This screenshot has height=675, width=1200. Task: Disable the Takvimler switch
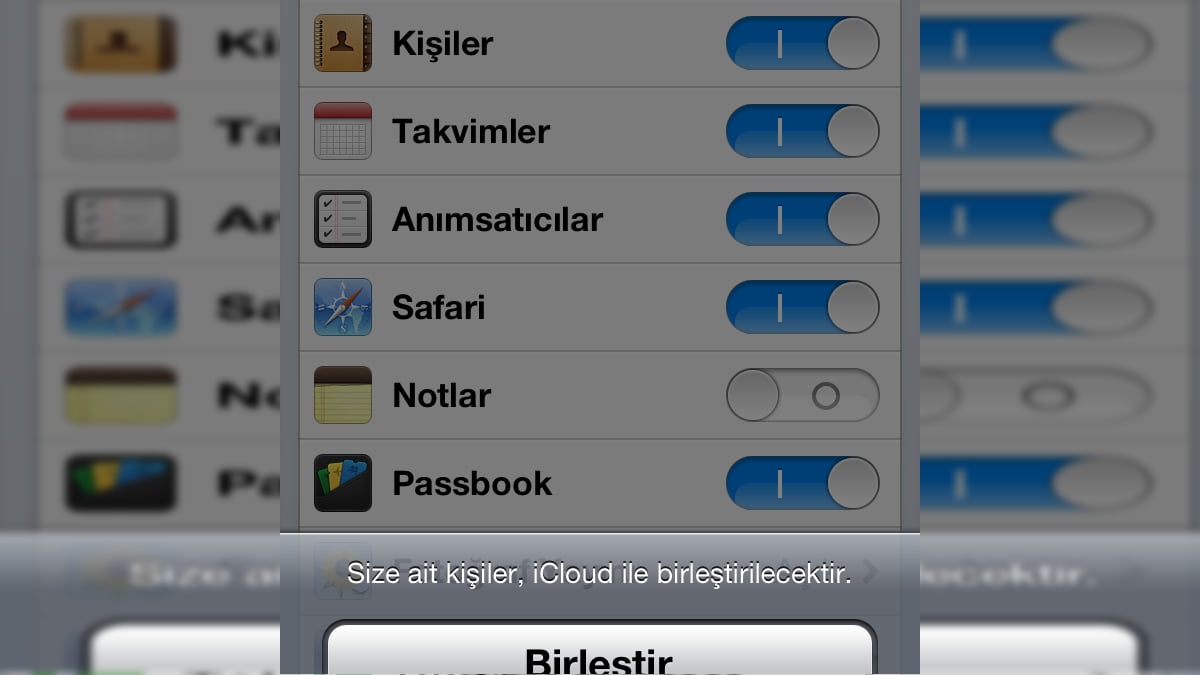coord(802,132)
